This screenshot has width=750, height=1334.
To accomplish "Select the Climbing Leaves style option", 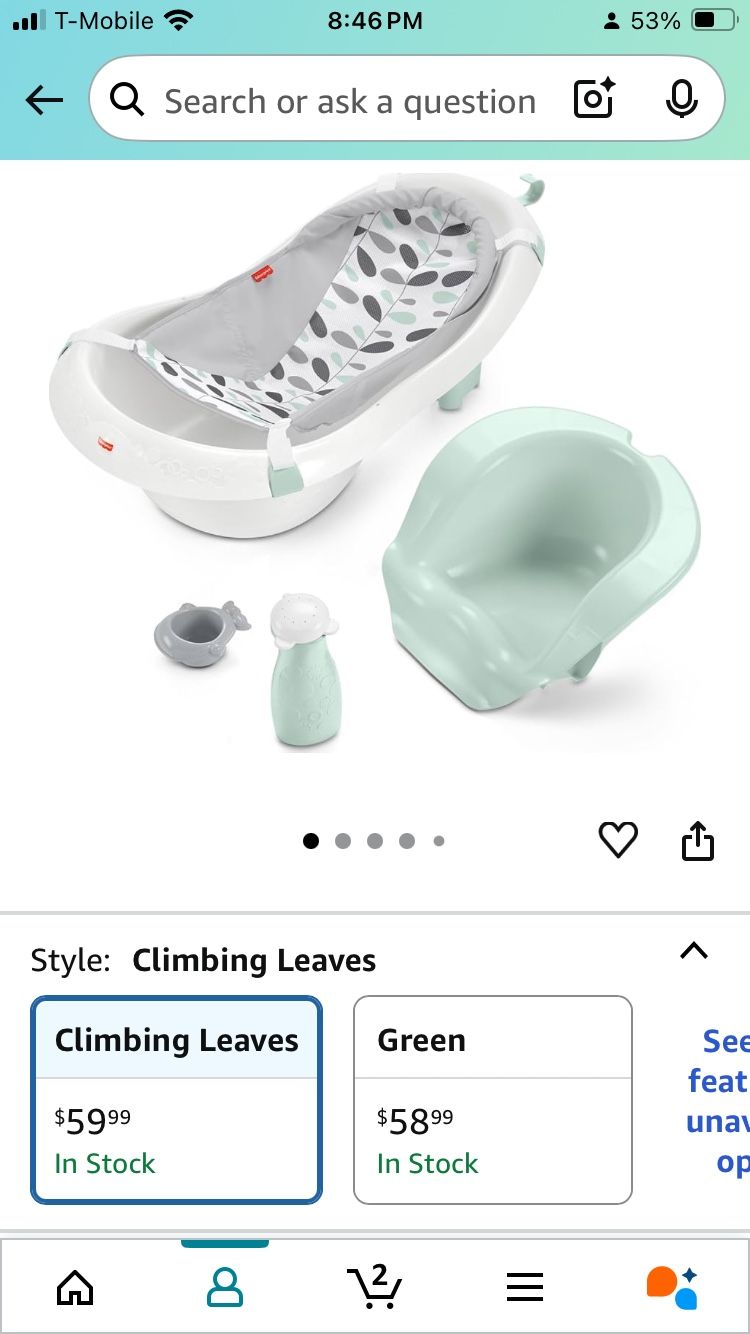I will point(177,1100).
